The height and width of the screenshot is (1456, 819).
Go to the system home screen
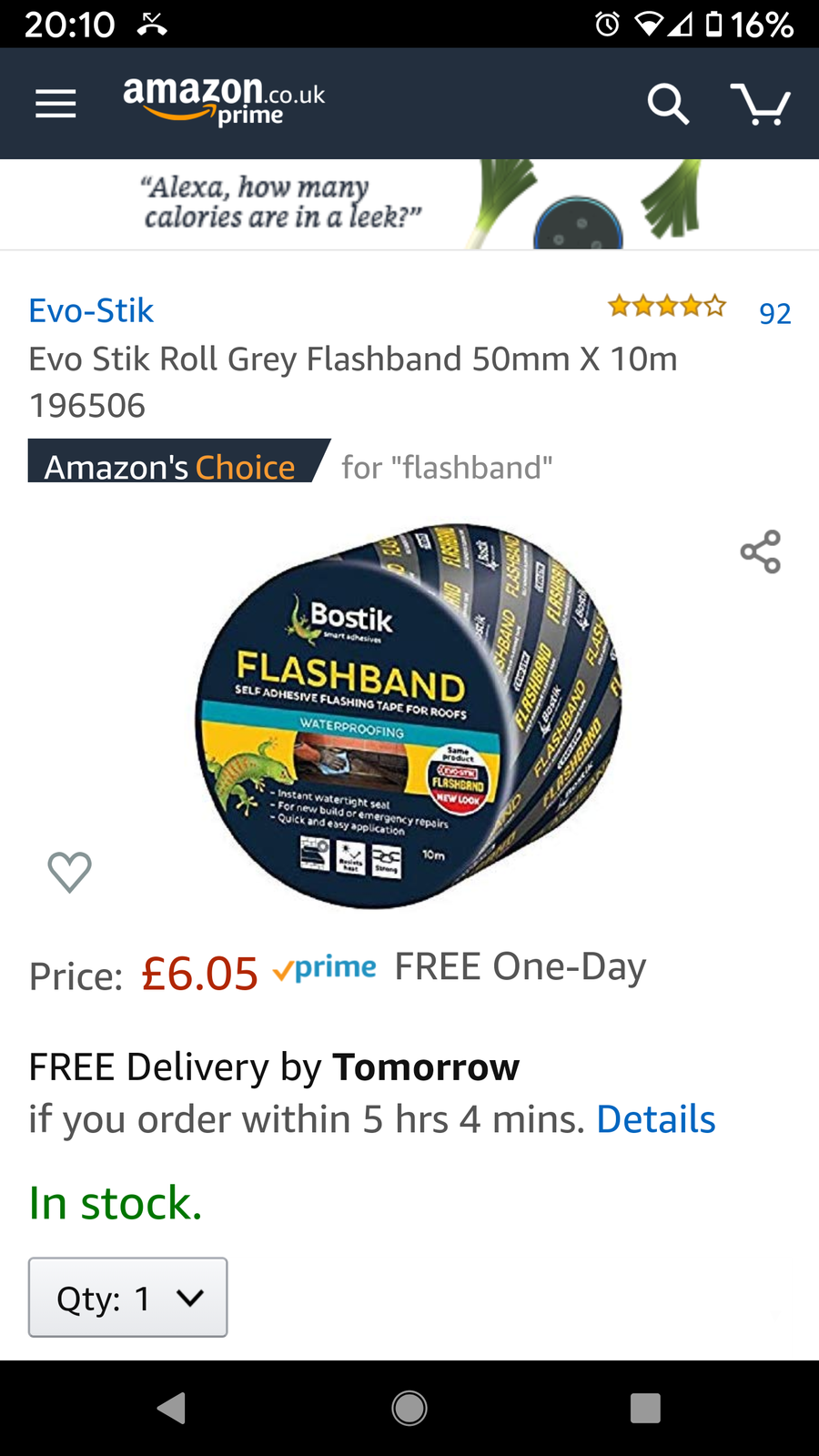pyautogui.click(x=409, y=1408)
